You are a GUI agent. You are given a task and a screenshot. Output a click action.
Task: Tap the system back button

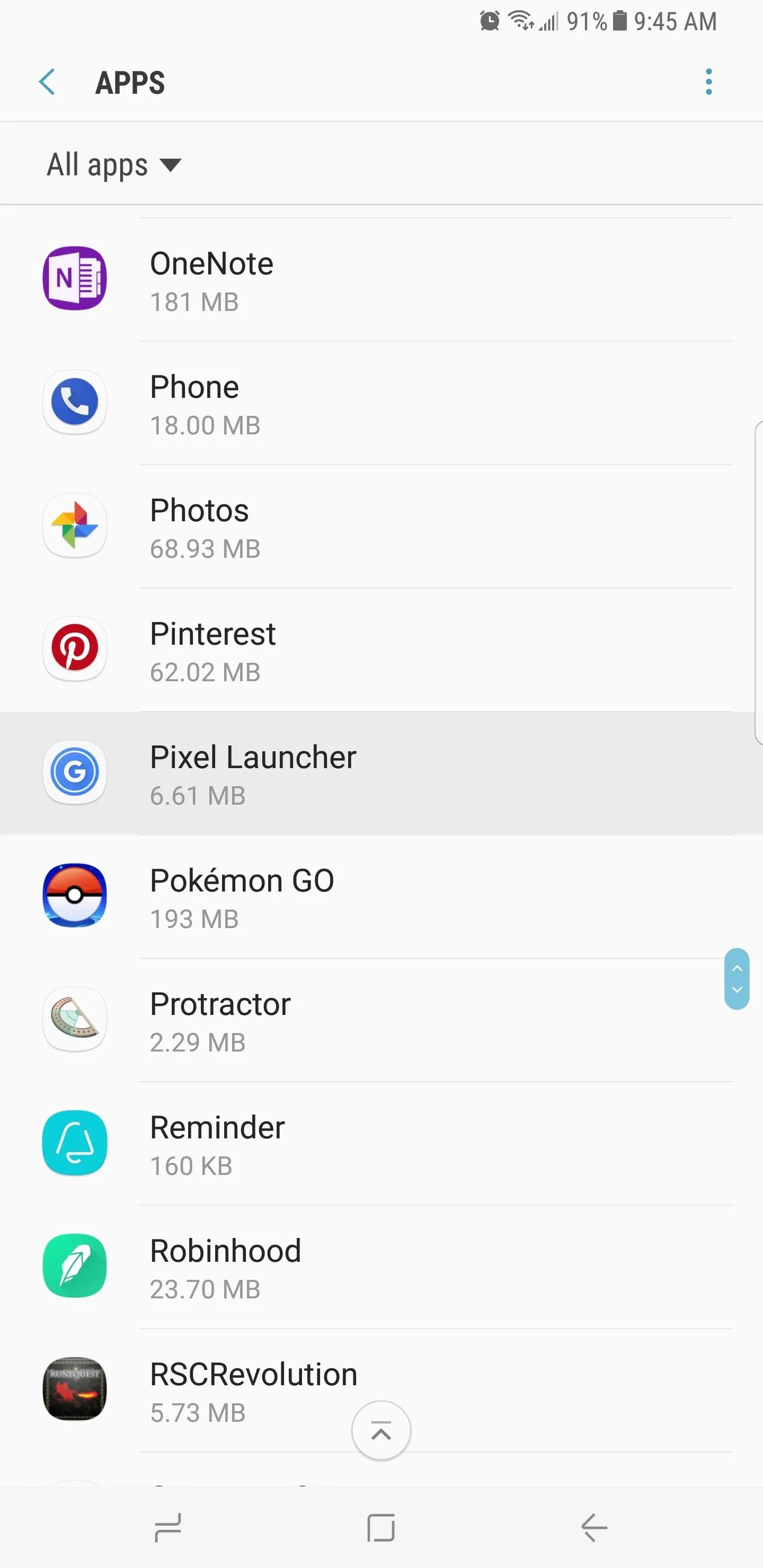pyautogui.click(x=594, y=1528)
